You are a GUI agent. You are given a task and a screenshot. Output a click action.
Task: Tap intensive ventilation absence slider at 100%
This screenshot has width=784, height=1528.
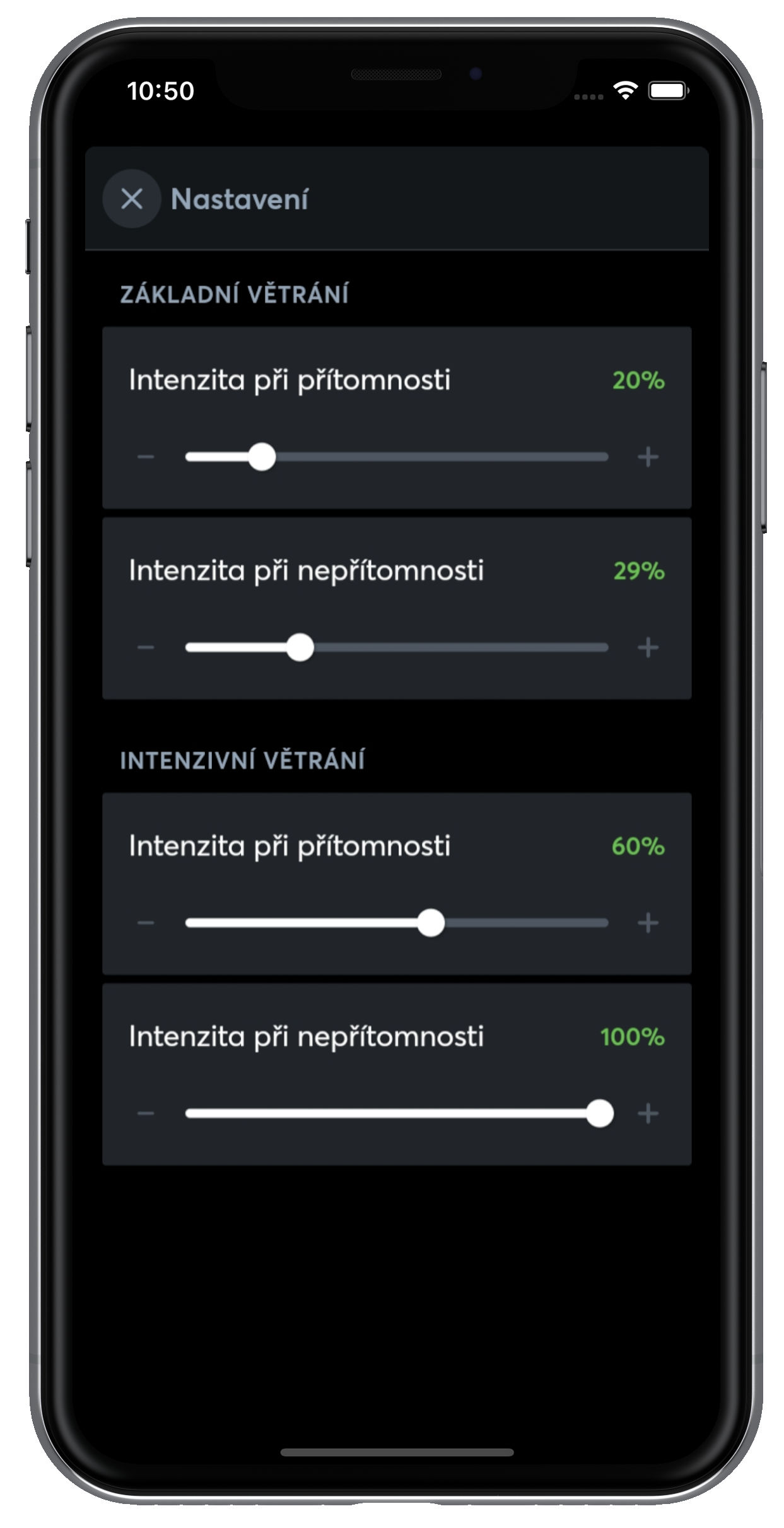599,1114
